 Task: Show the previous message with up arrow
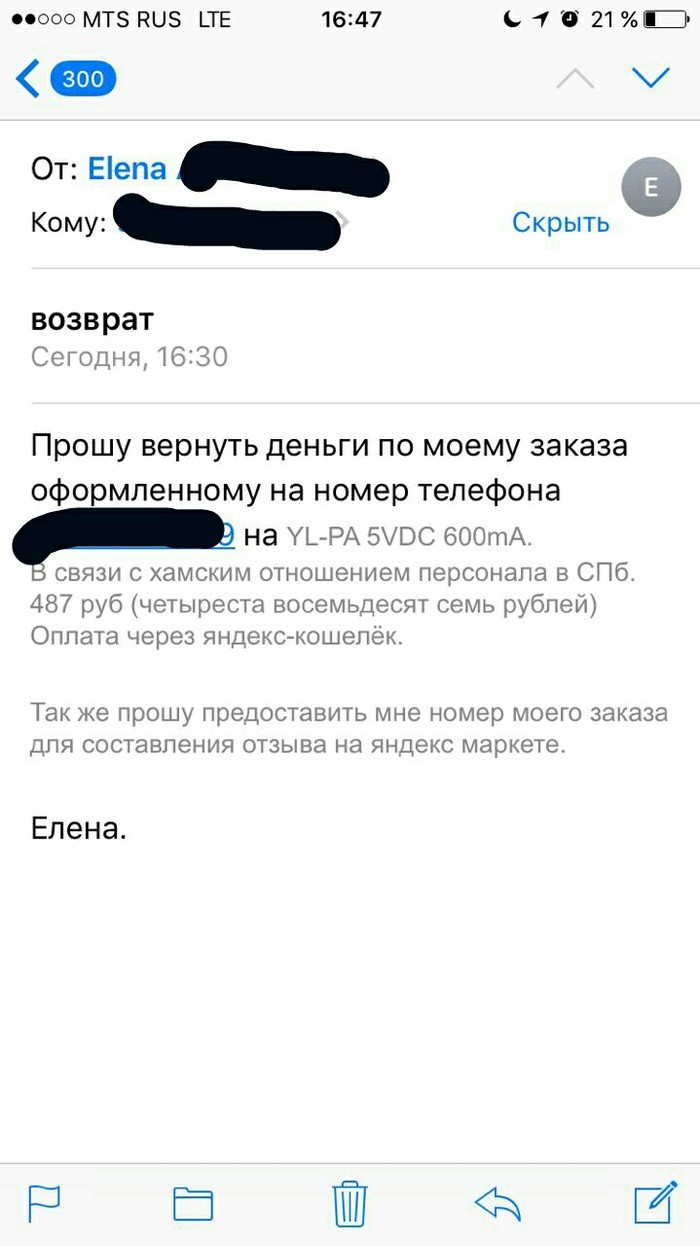tap(575, 78)
